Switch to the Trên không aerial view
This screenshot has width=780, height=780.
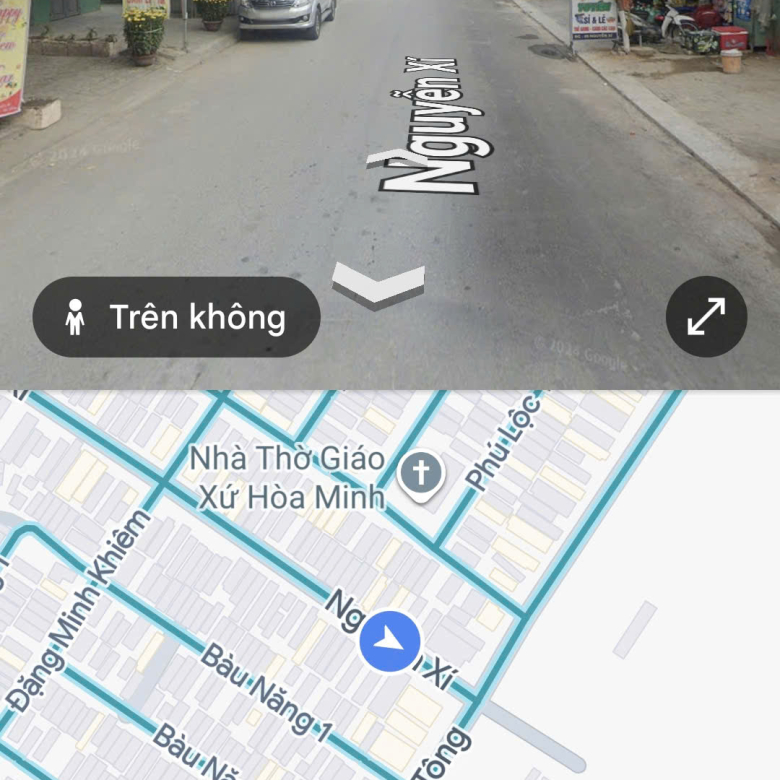click(177, 317)
